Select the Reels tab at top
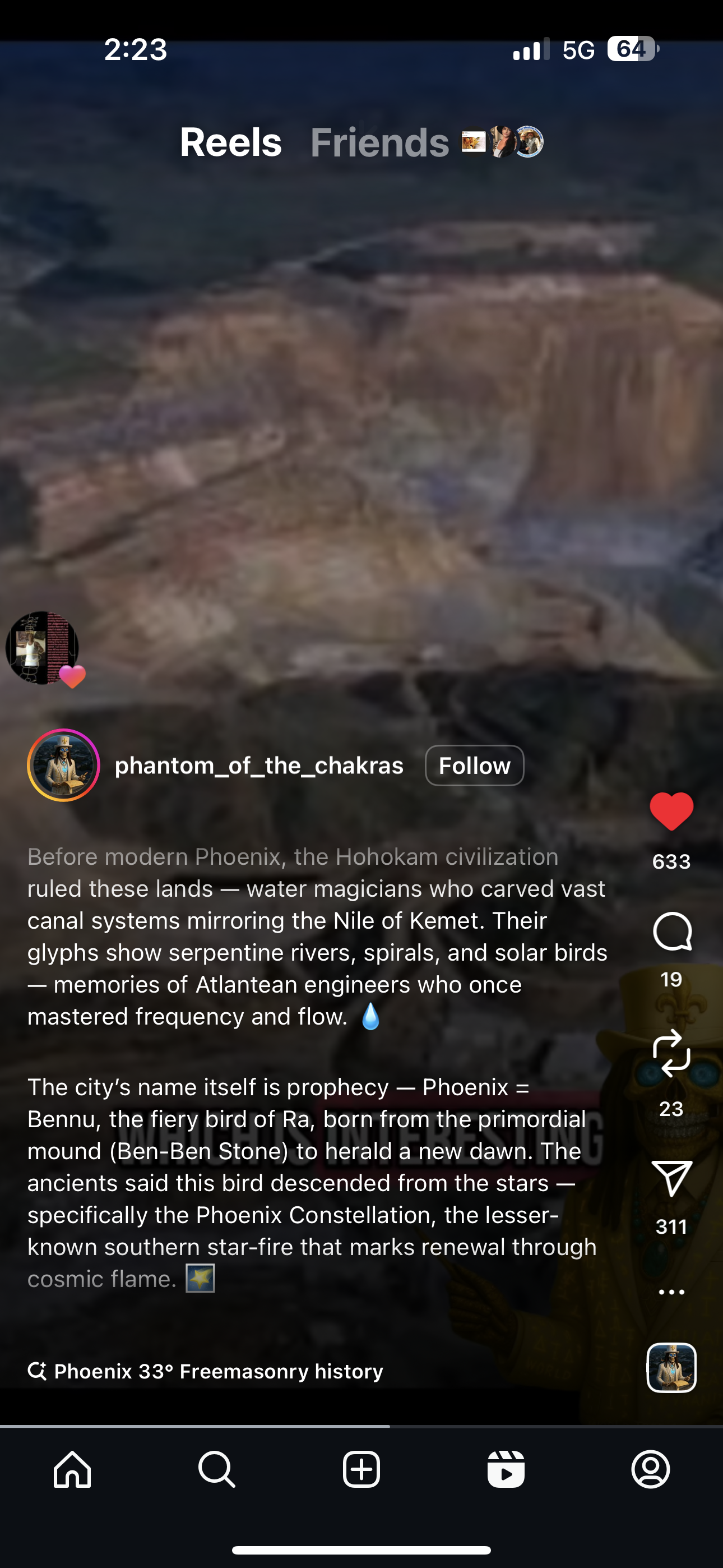This screenshot has height=1568, width=723. coord(231,142)
